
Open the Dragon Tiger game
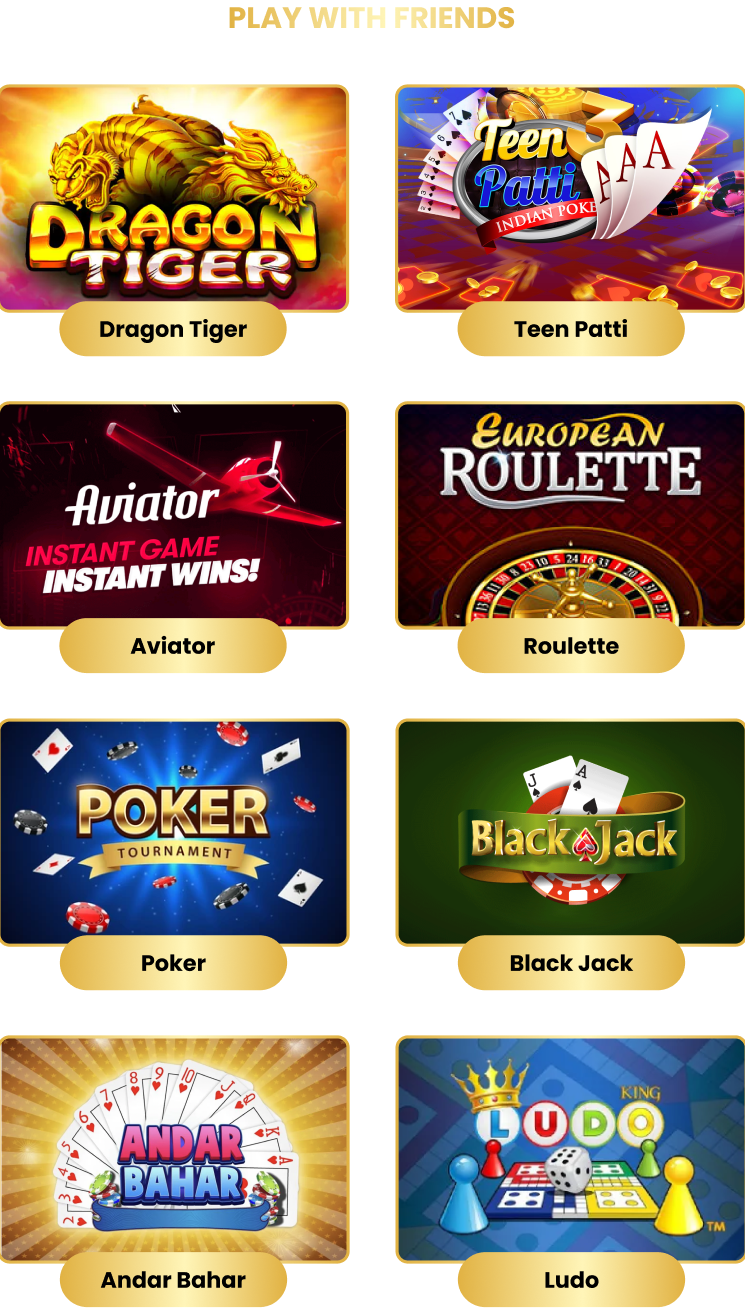pyautogui.click(x=174, y=199)
